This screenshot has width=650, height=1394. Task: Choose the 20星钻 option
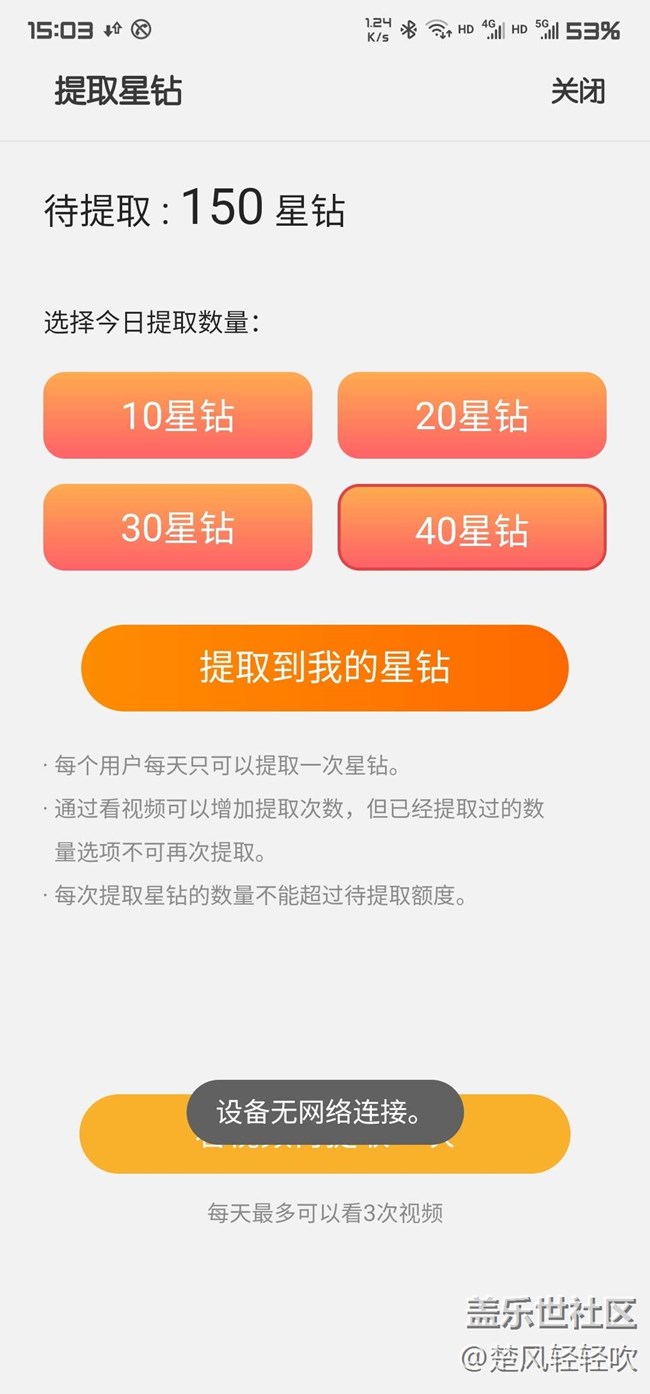pos(472,415)
